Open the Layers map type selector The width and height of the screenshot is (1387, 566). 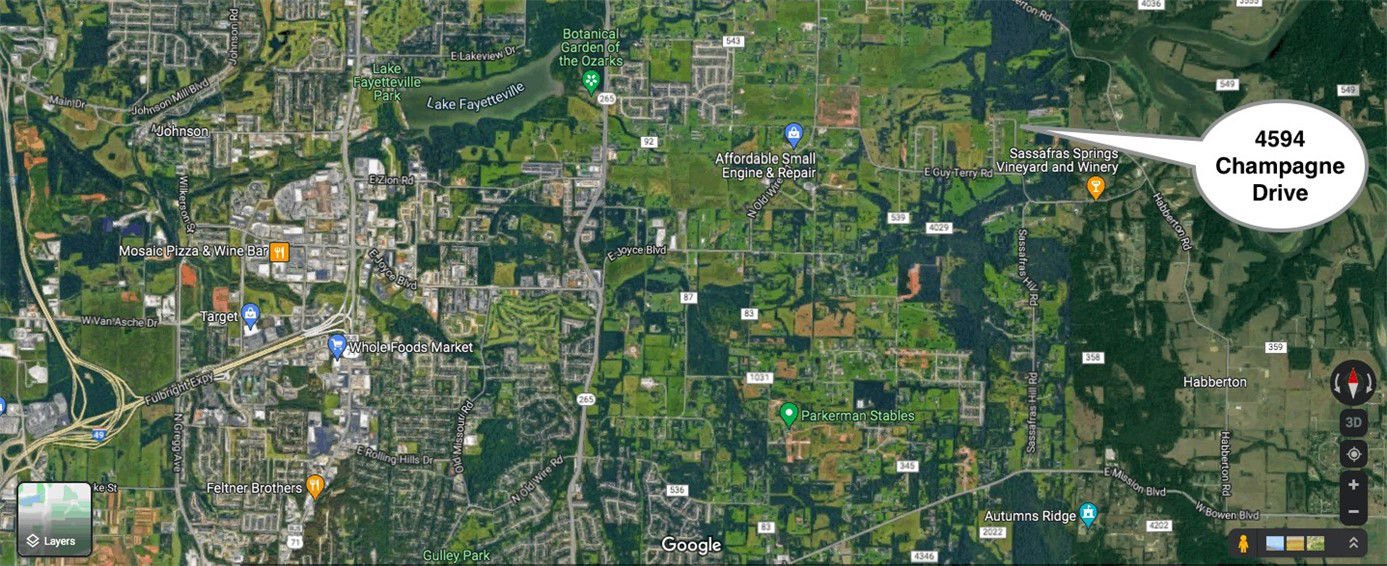click(x=54, y=519)
